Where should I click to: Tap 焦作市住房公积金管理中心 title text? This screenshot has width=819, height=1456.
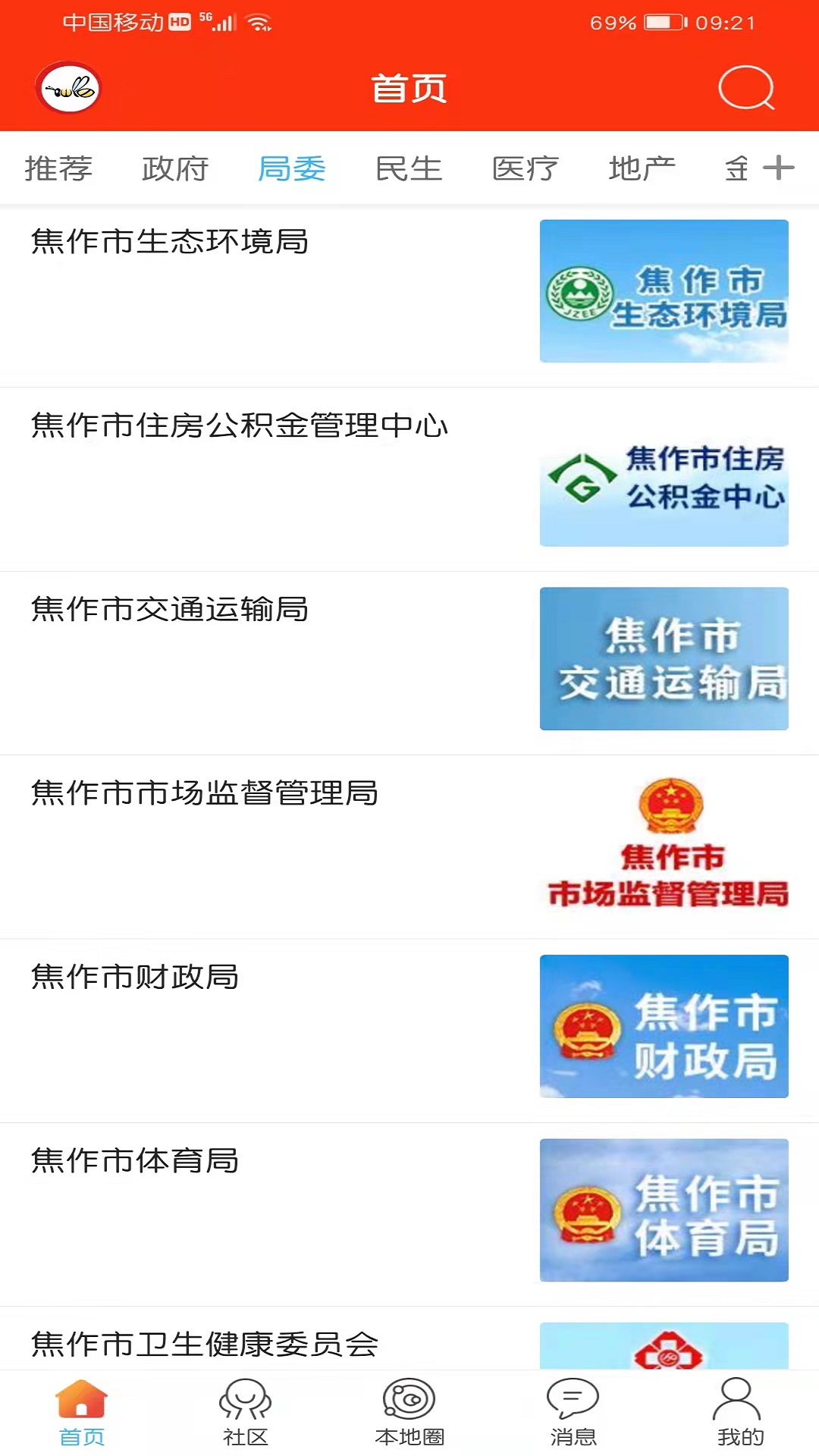239,425
